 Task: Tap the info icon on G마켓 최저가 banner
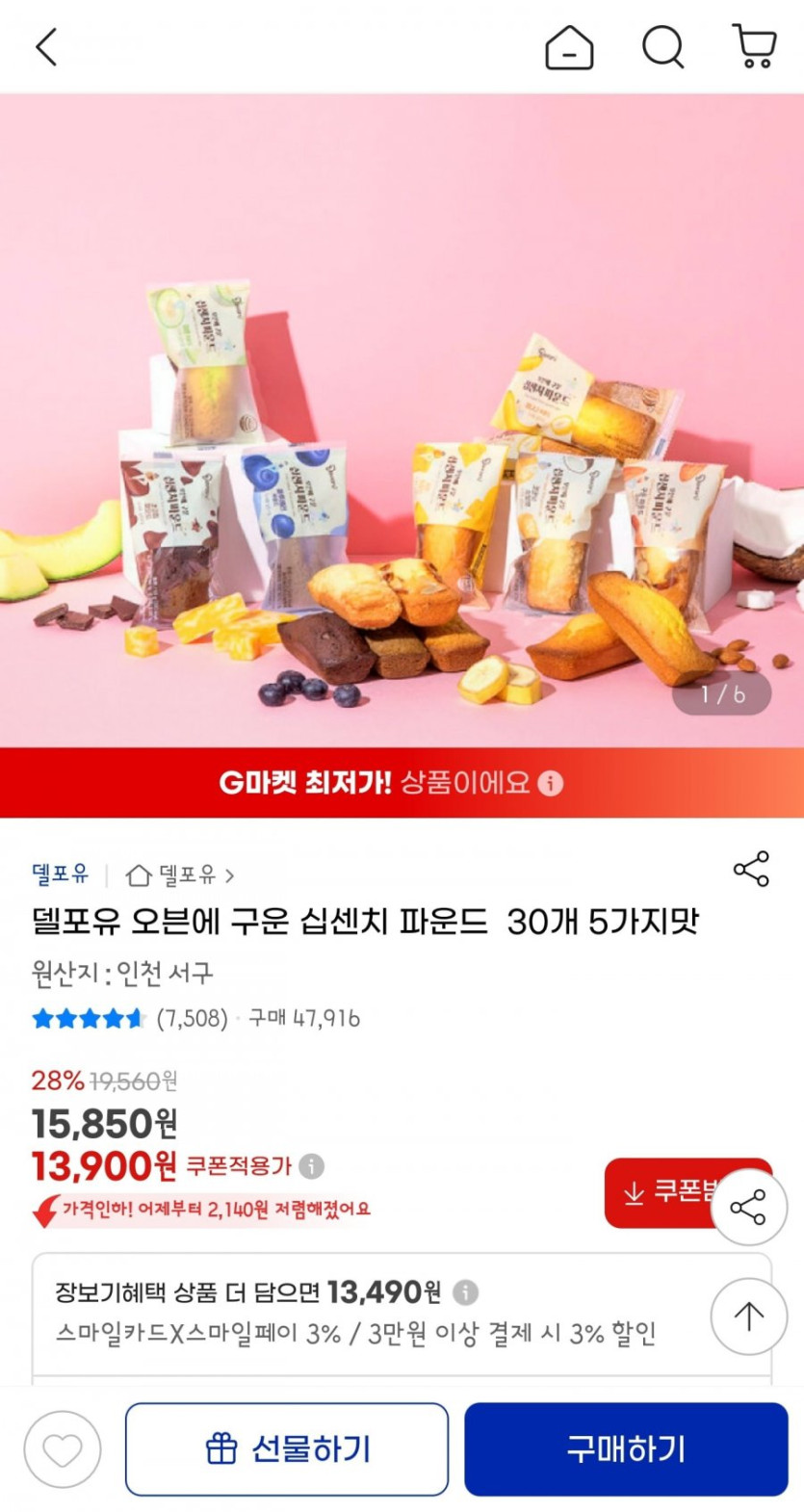551,783
